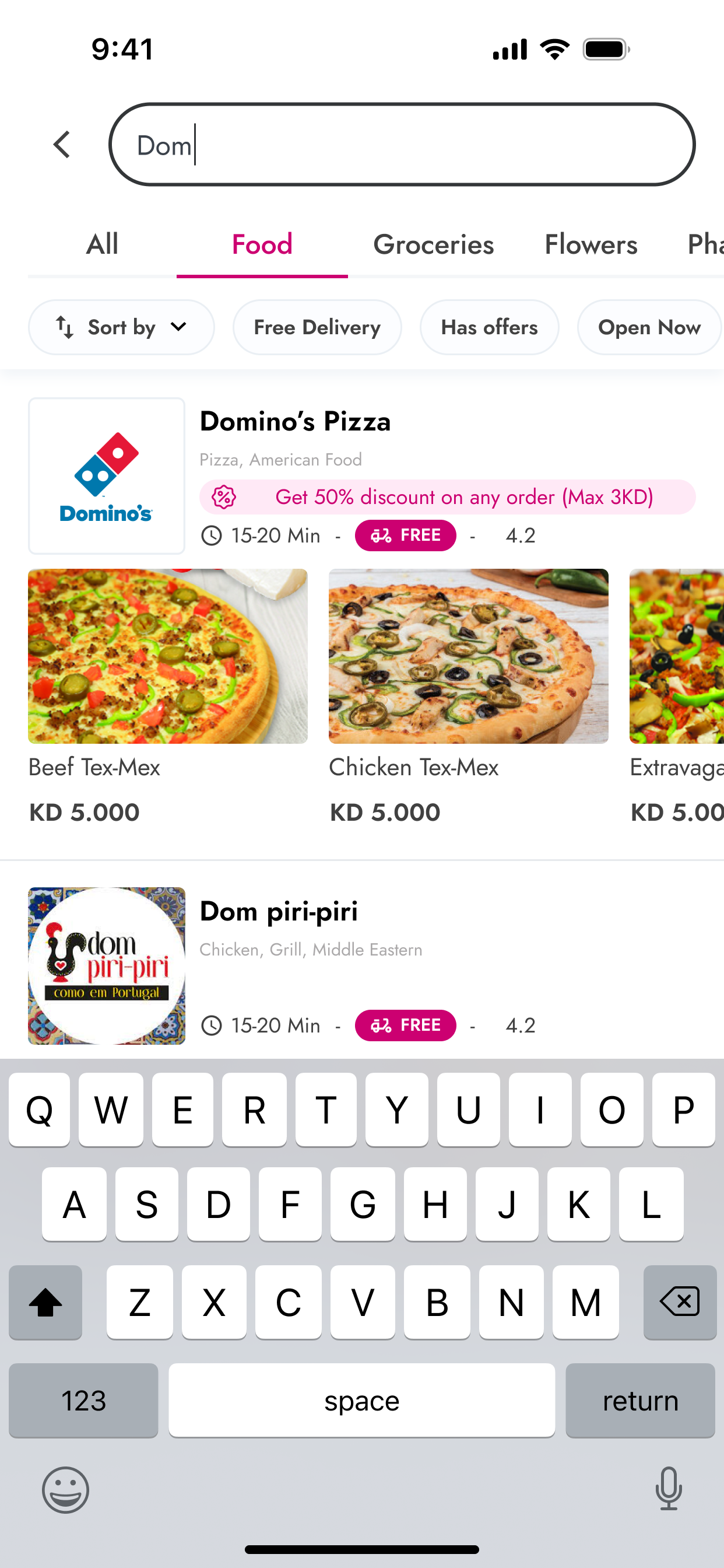Select the Flowers category tab
724x1568 pixels.
click(590, 244)
